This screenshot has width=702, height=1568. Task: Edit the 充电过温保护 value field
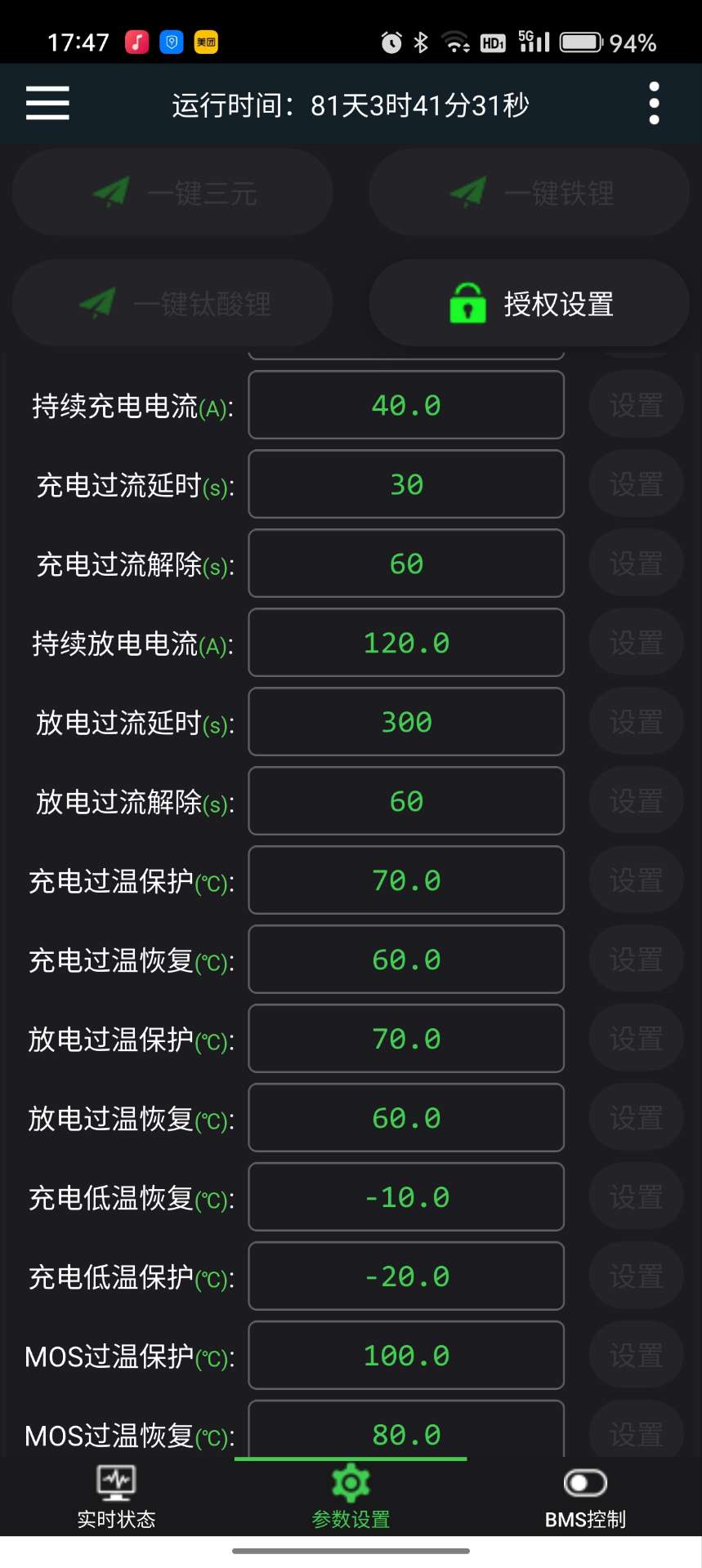click(x=406, y=880)
